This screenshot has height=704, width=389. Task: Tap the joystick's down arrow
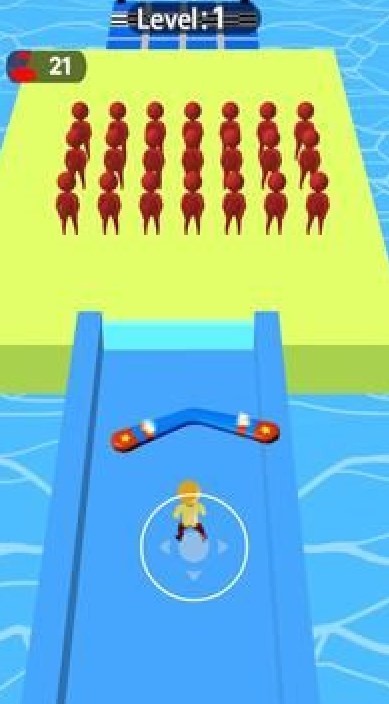194,575
